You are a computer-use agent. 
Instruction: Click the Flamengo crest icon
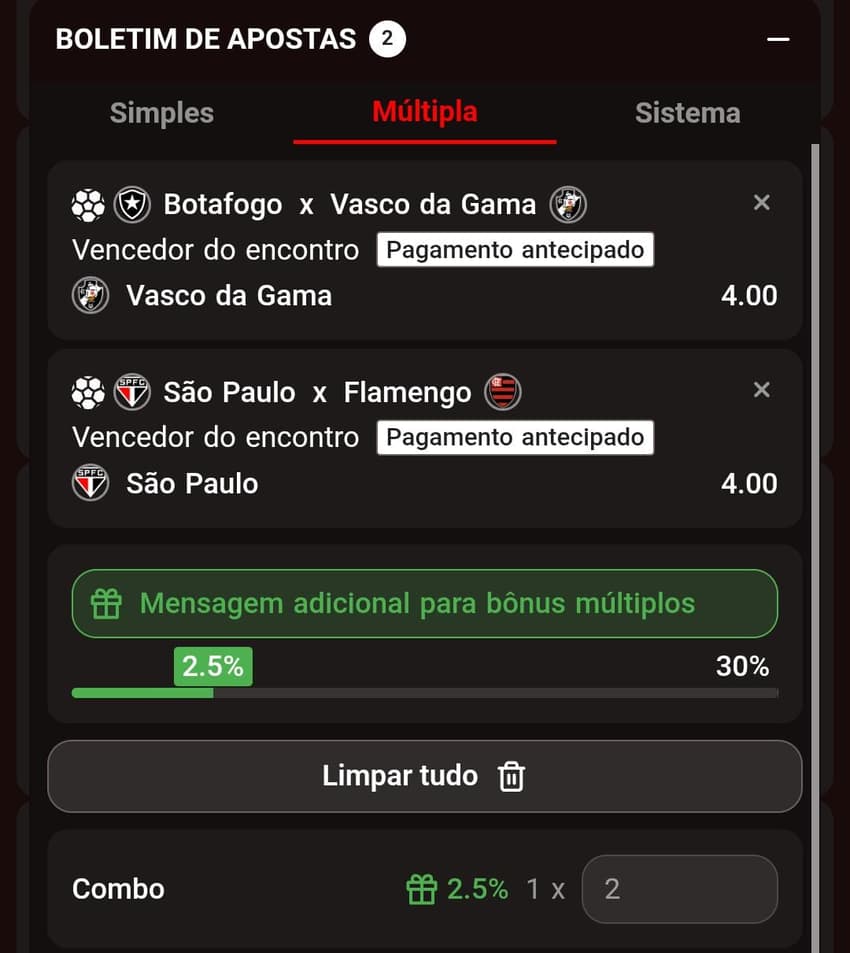[x=502, y=392]
